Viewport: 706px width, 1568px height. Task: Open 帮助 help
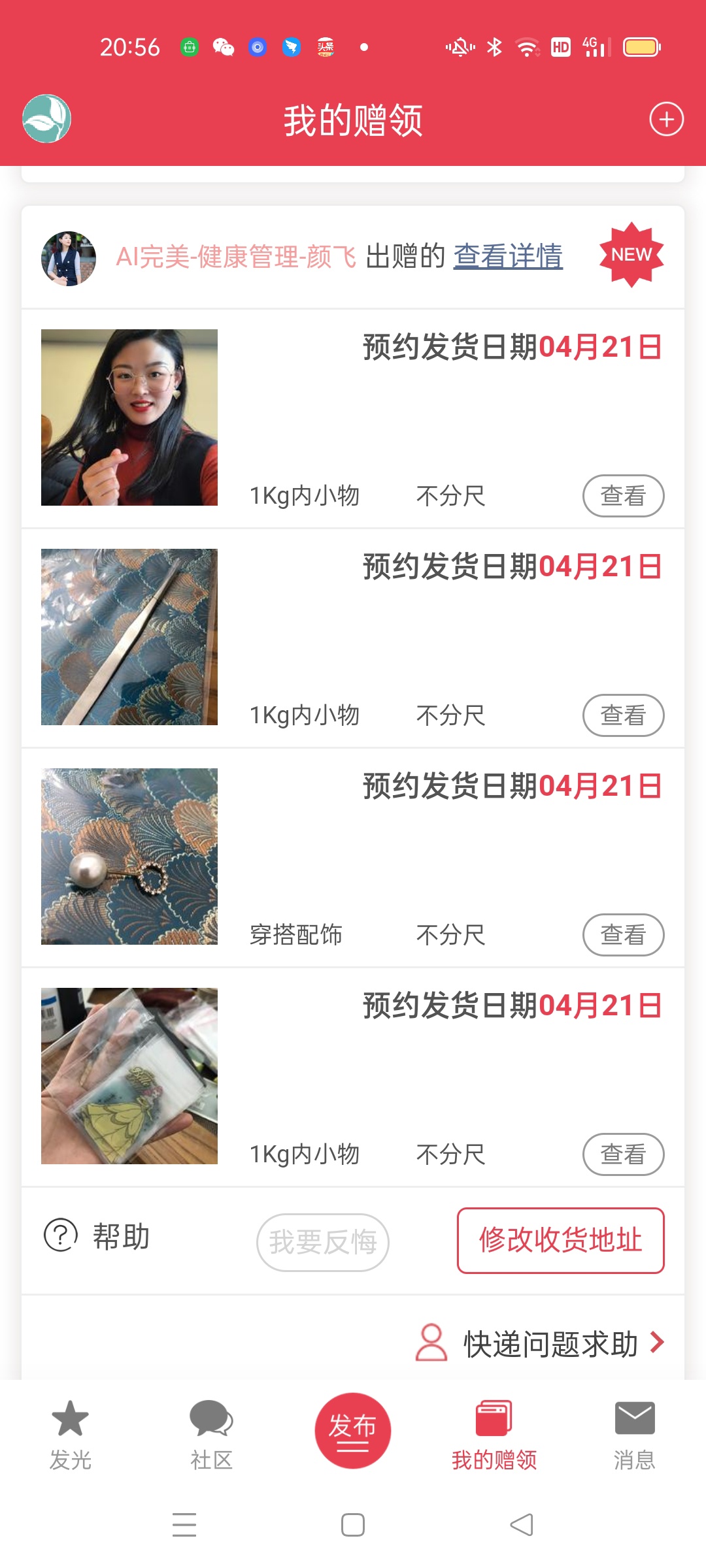(x=97, y=1236)
